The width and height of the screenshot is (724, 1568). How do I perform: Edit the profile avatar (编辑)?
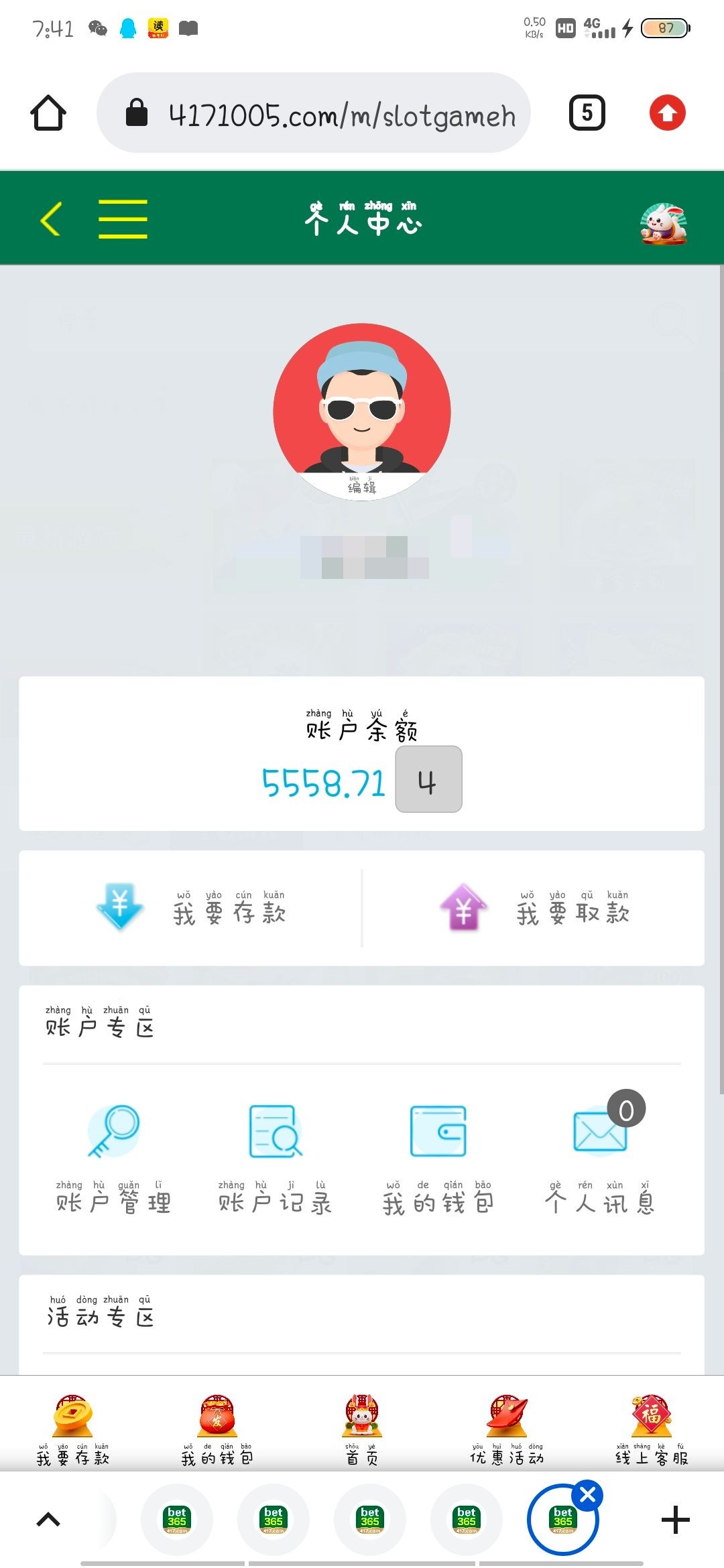362,486
